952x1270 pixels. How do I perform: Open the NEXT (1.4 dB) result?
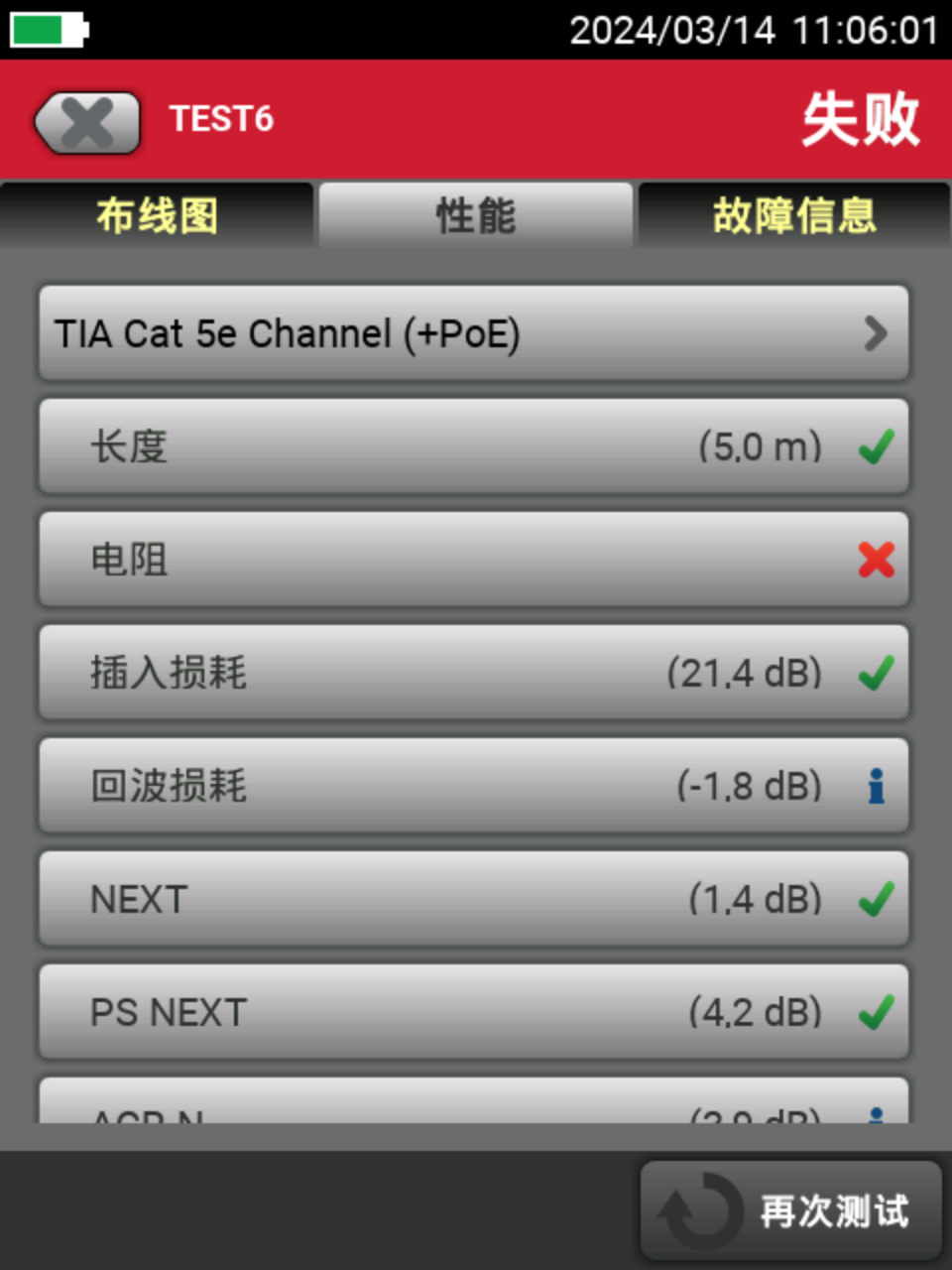pos(474,899)
